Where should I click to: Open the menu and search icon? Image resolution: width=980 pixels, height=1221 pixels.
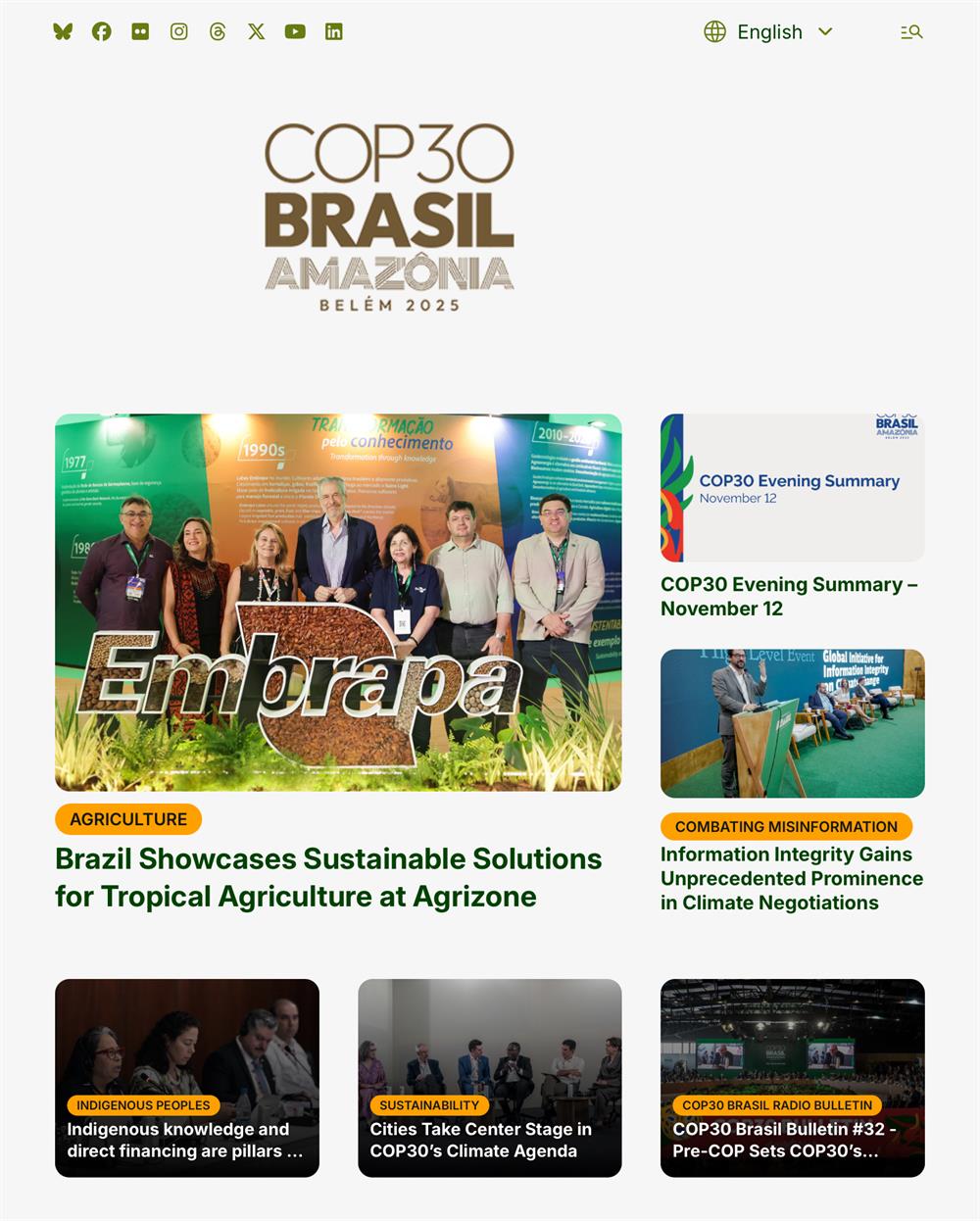click(x=911, y=31)
